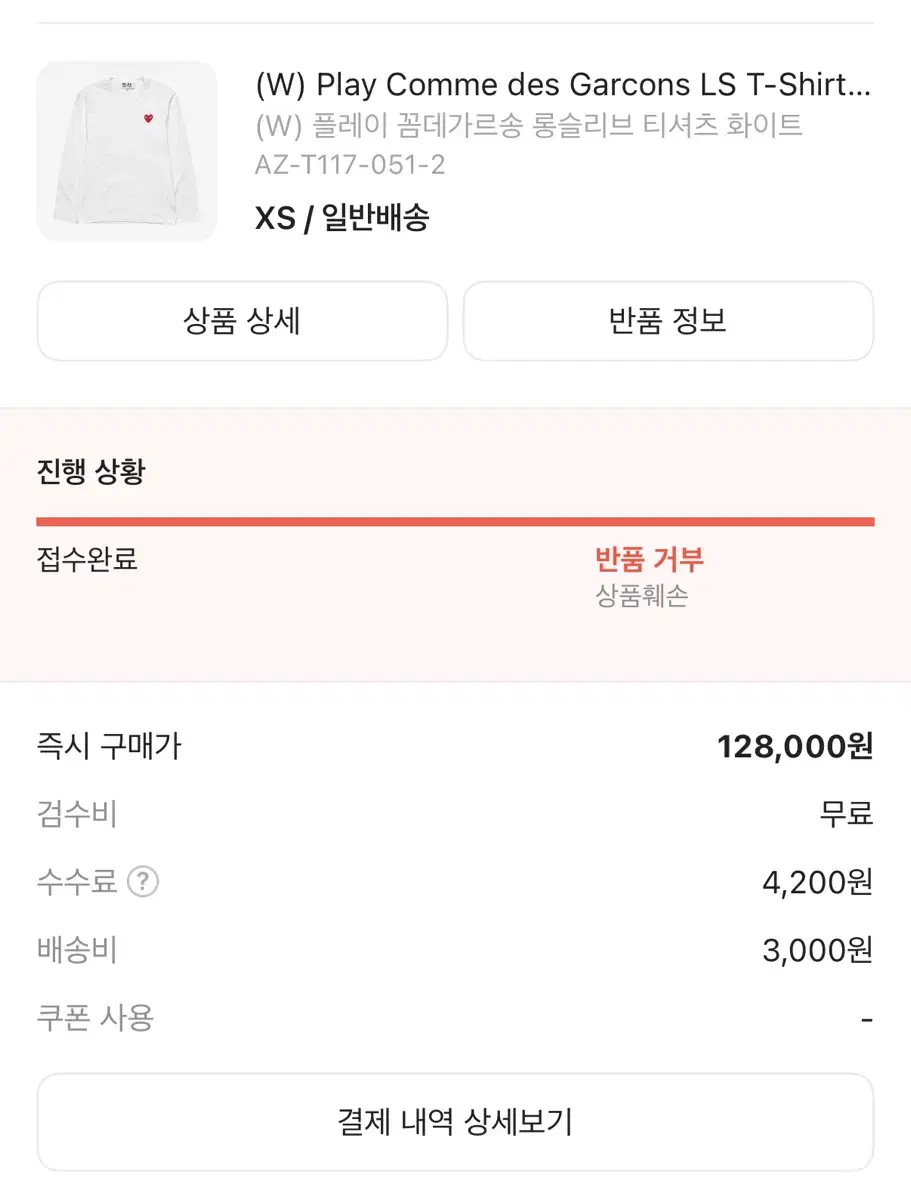Click the red progress bar

(x=455, y=519)
